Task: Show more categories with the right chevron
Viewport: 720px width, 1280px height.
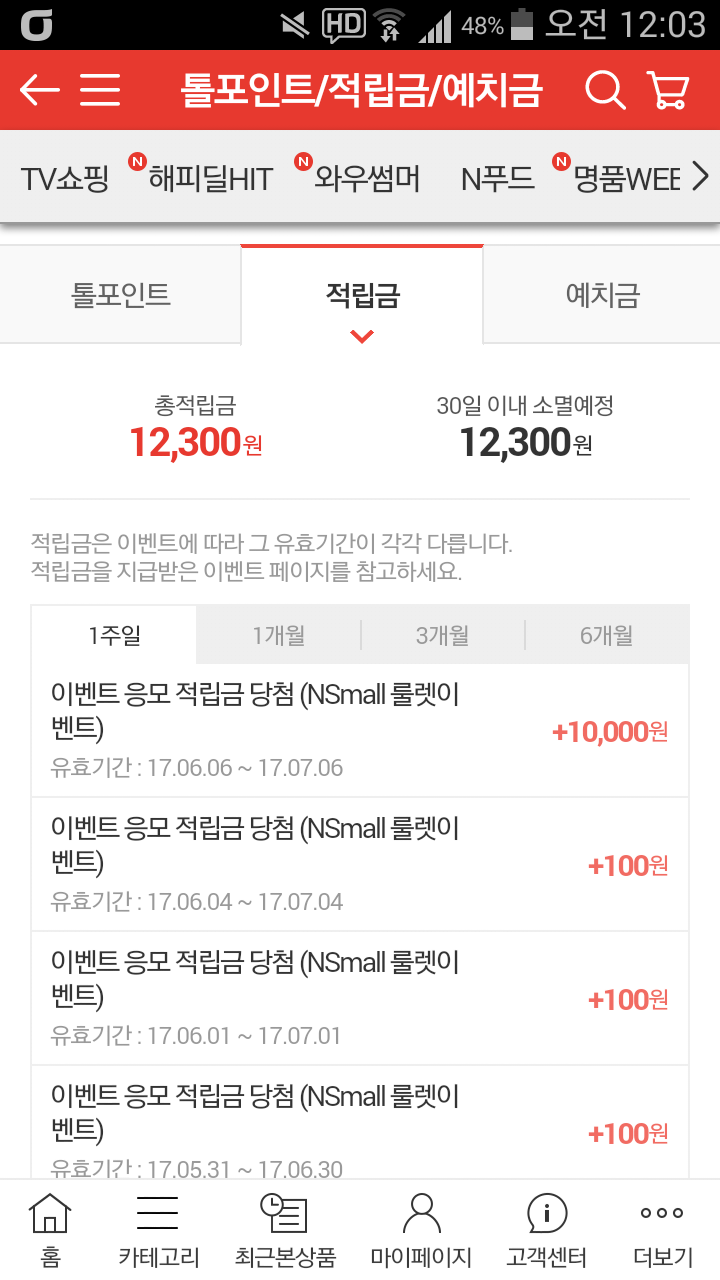Action: [700, 177]
